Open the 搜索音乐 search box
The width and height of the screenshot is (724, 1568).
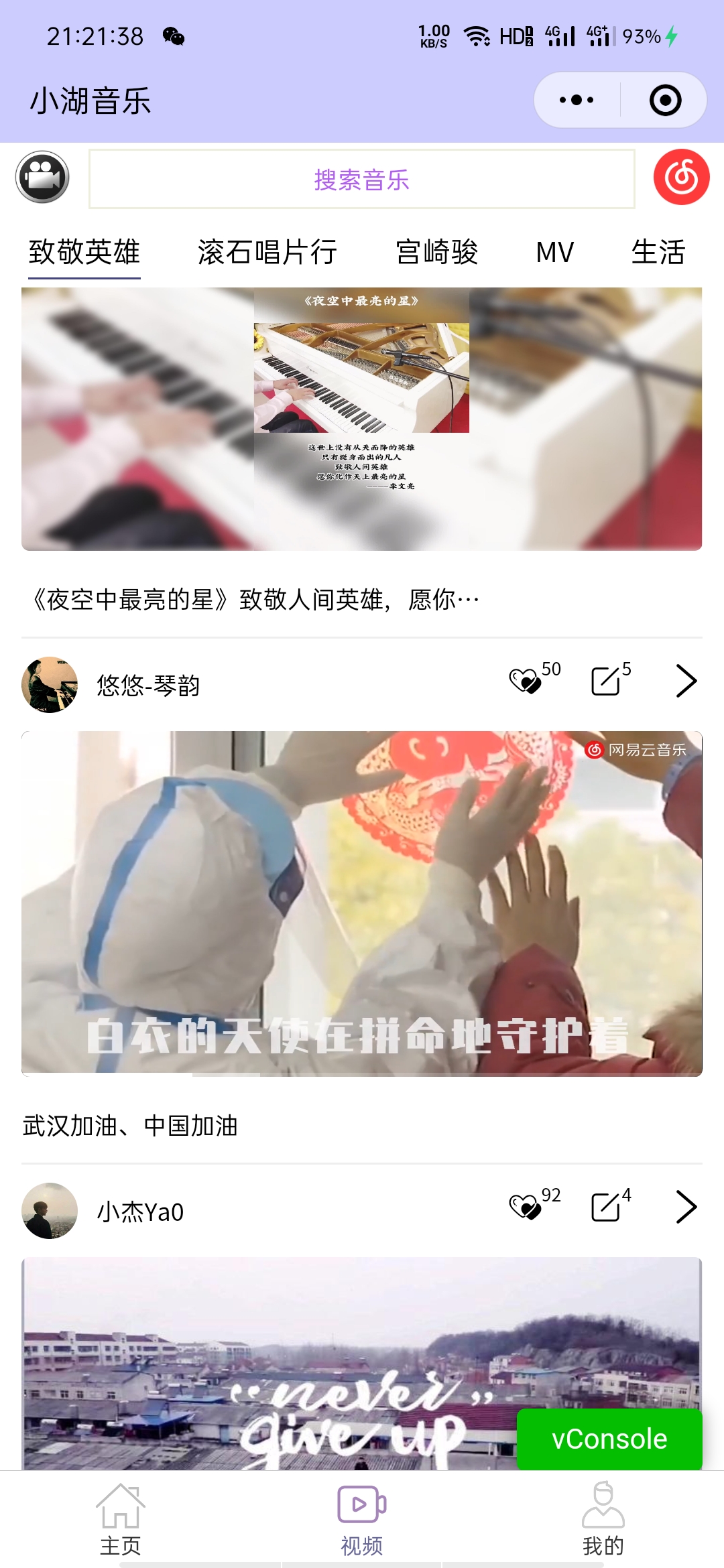pyautogui.click(x=362, y=179)
